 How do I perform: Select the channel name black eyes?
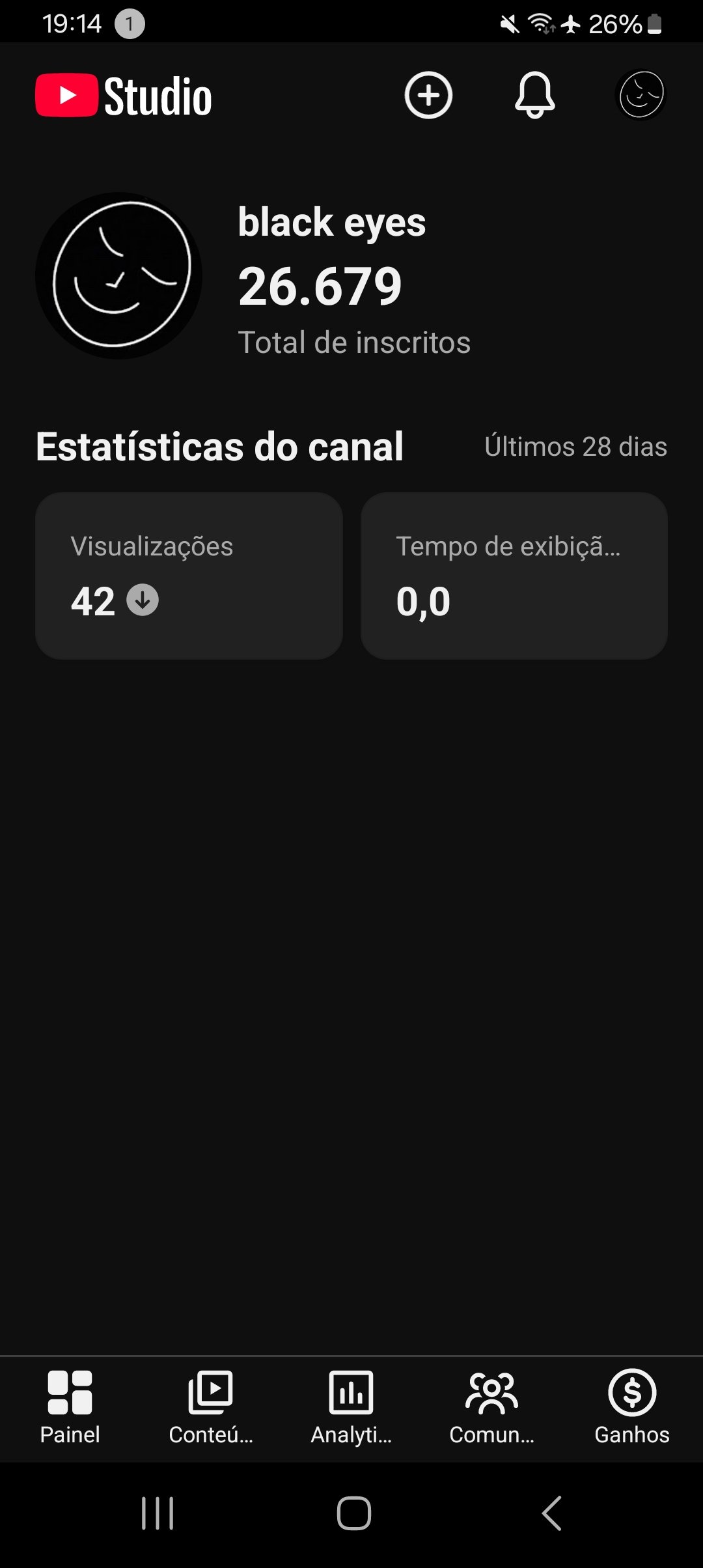[331, 222]
